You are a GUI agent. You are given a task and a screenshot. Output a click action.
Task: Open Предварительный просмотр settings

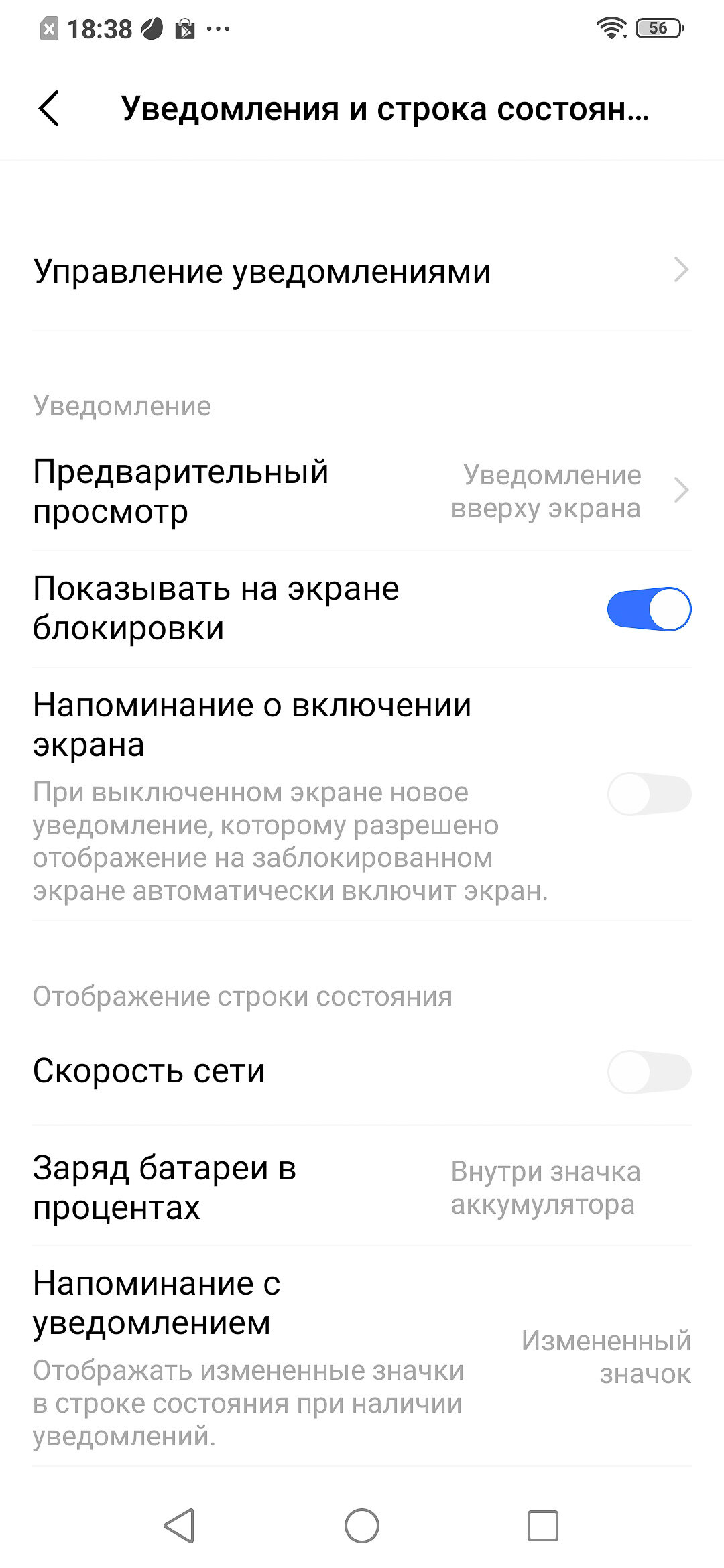click(x=362, y=492)
